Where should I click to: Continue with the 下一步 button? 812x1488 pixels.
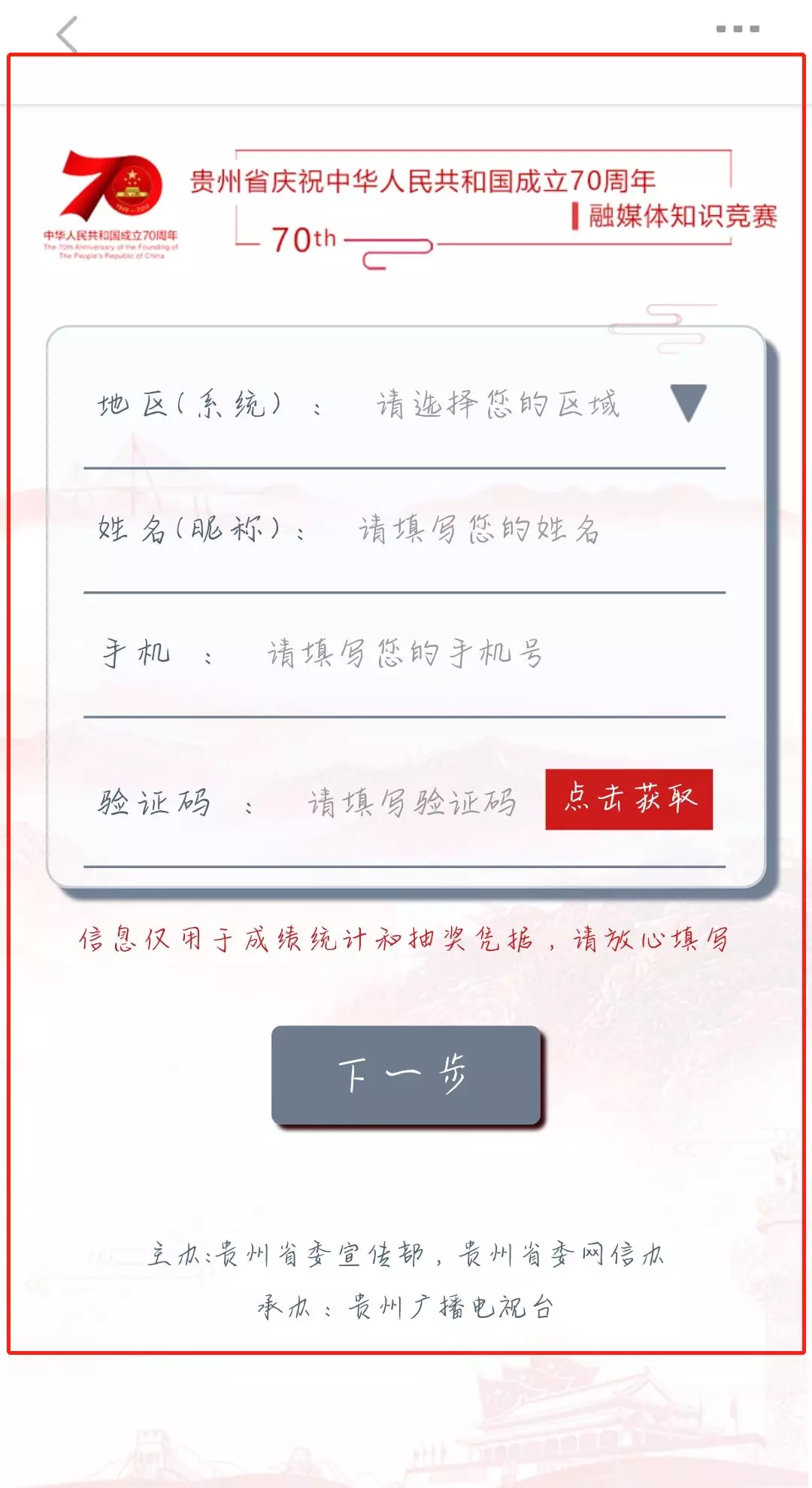coord(406,1074)
